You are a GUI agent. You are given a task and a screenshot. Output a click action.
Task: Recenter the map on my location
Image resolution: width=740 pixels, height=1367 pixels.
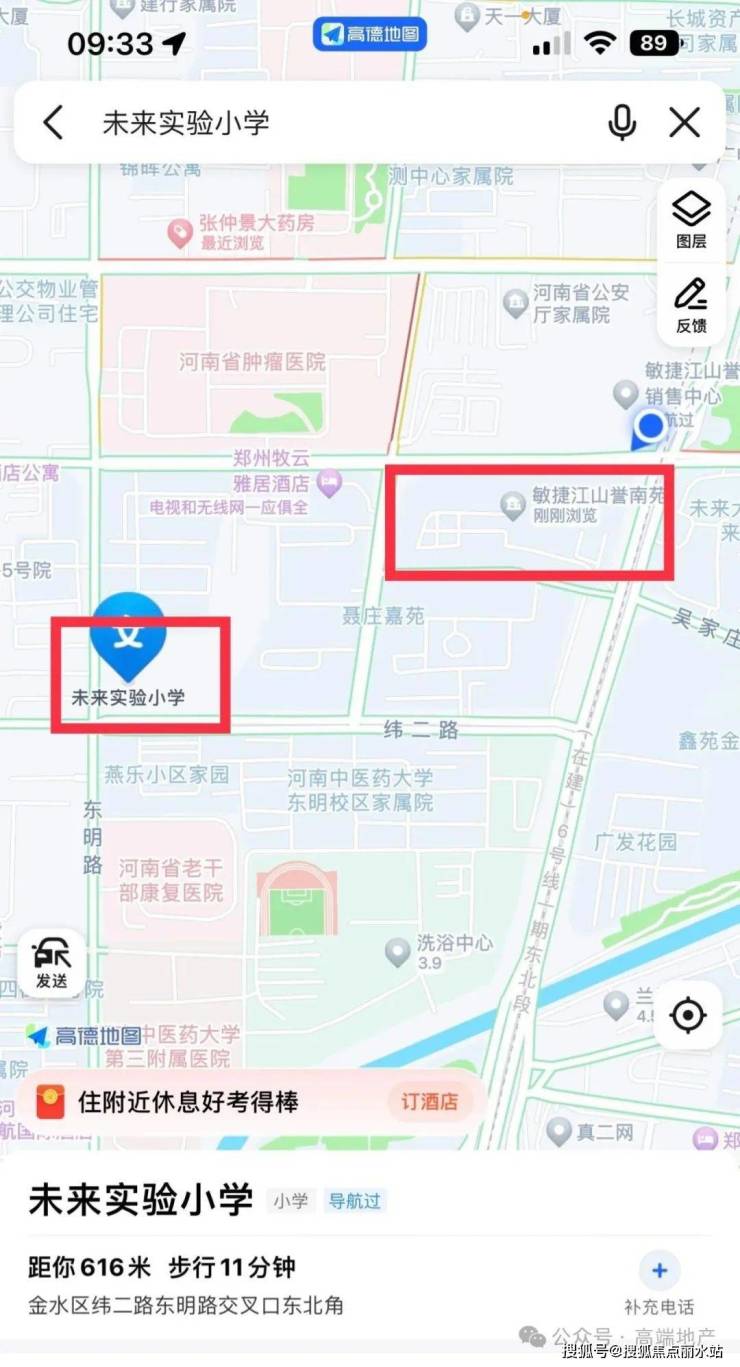click(x=687, y=1015)
